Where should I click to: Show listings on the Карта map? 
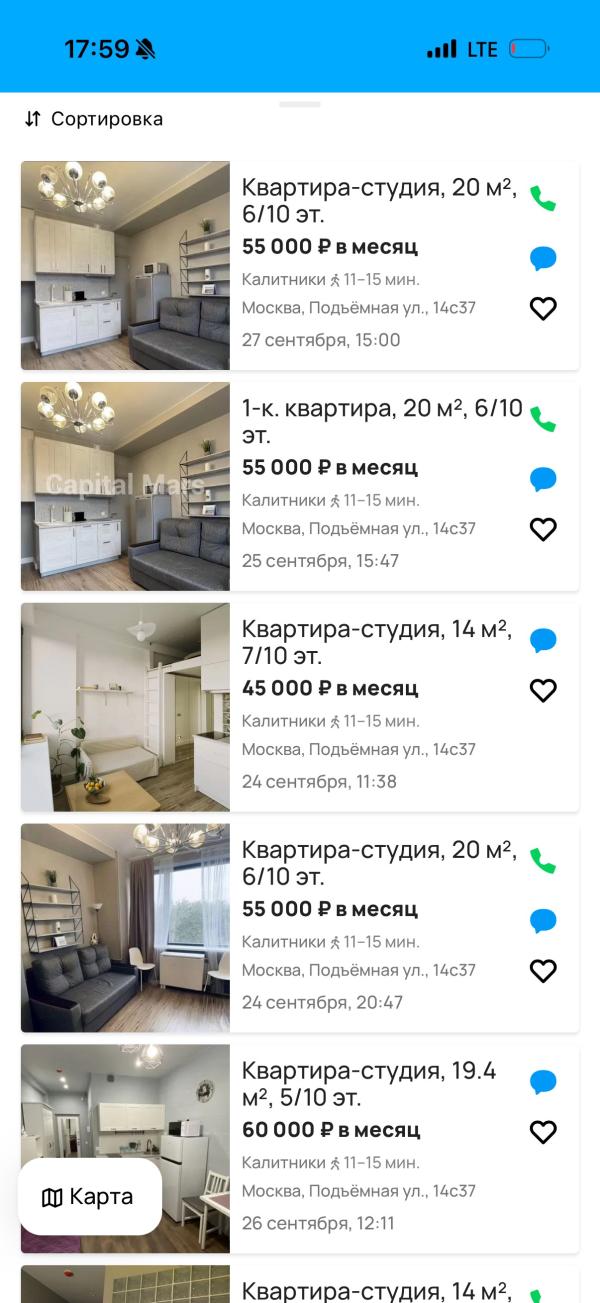(89, 1197)
